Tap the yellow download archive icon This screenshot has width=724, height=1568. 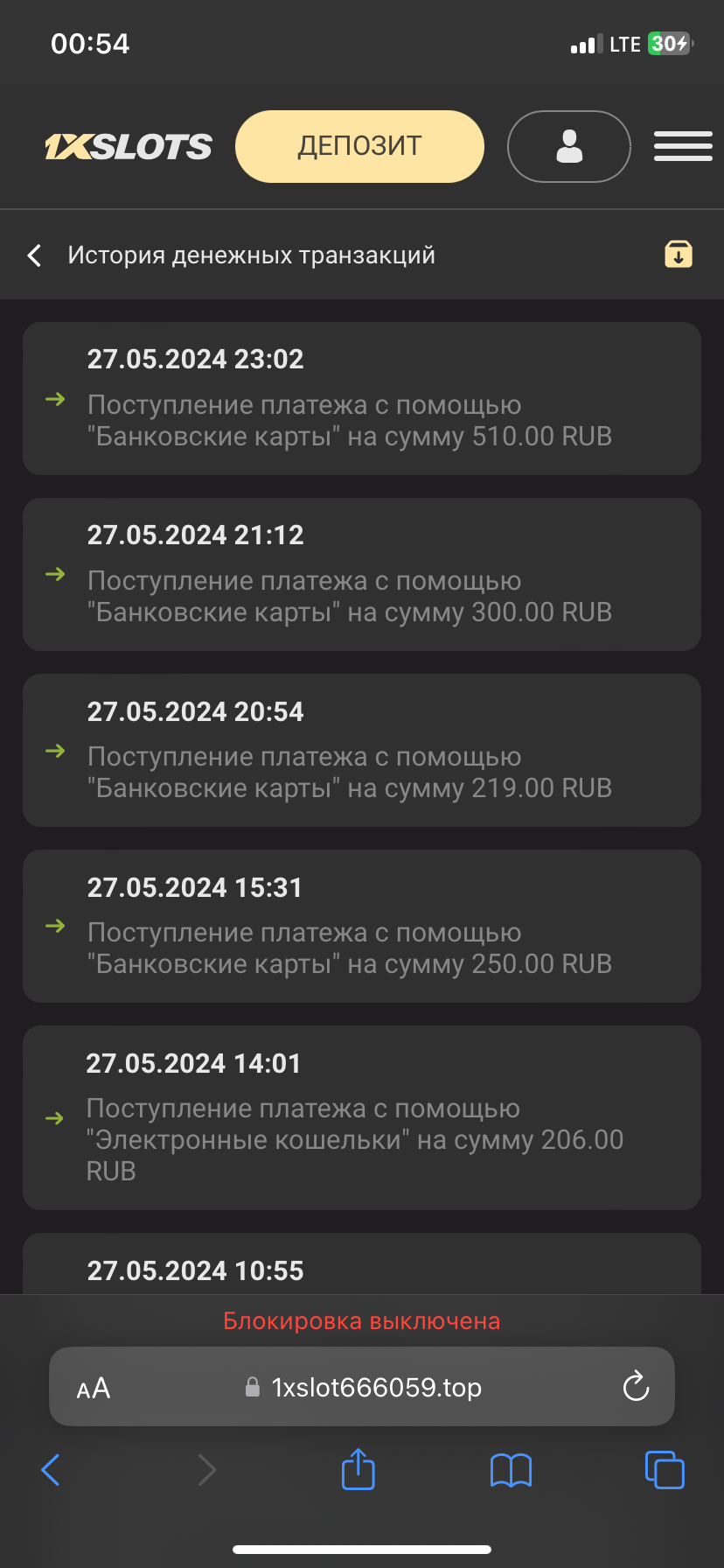pyautogui.click(x=679, y=254)
